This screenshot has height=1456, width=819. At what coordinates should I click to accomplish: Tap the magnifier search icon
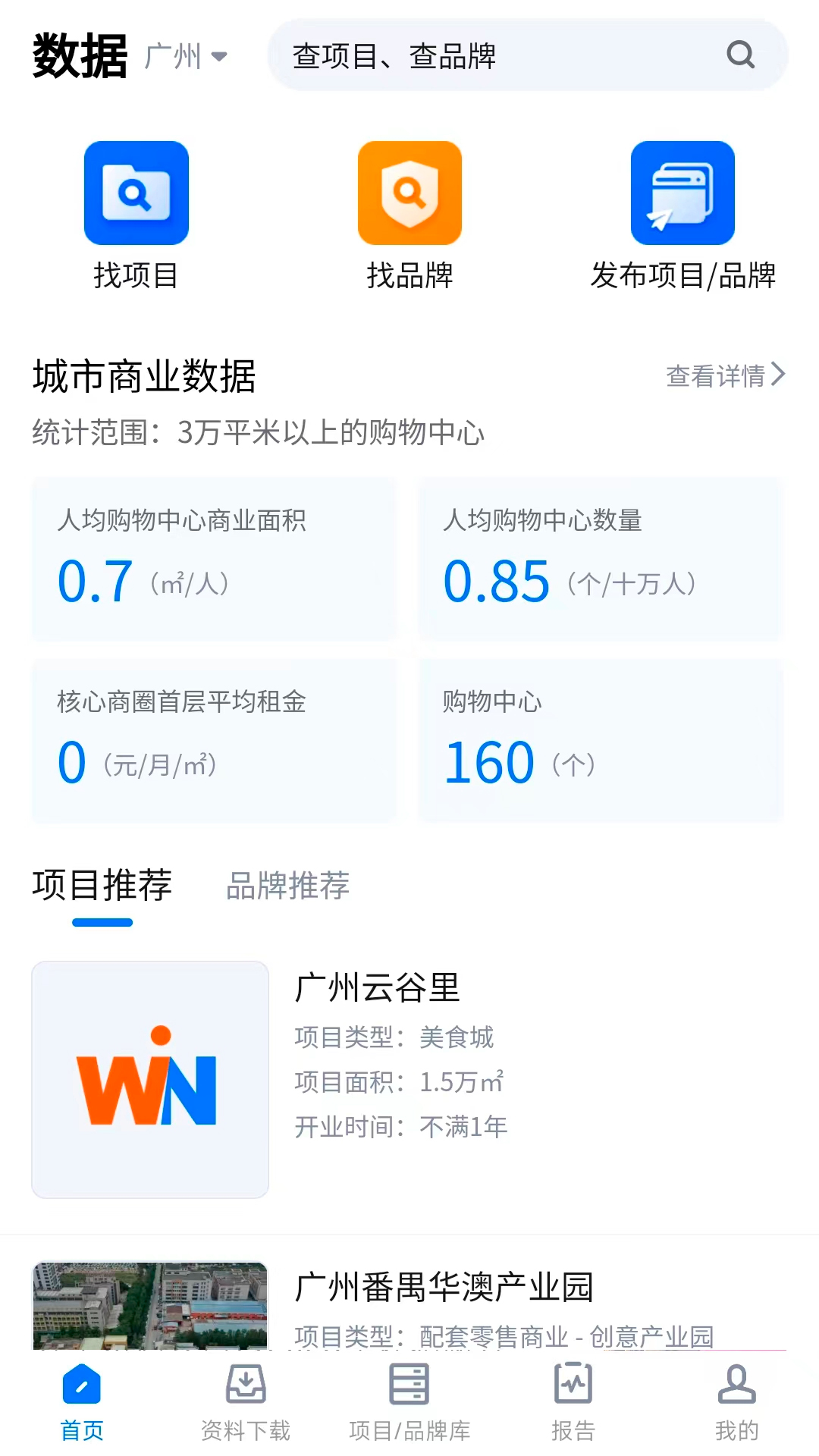[x=740, y=55]
